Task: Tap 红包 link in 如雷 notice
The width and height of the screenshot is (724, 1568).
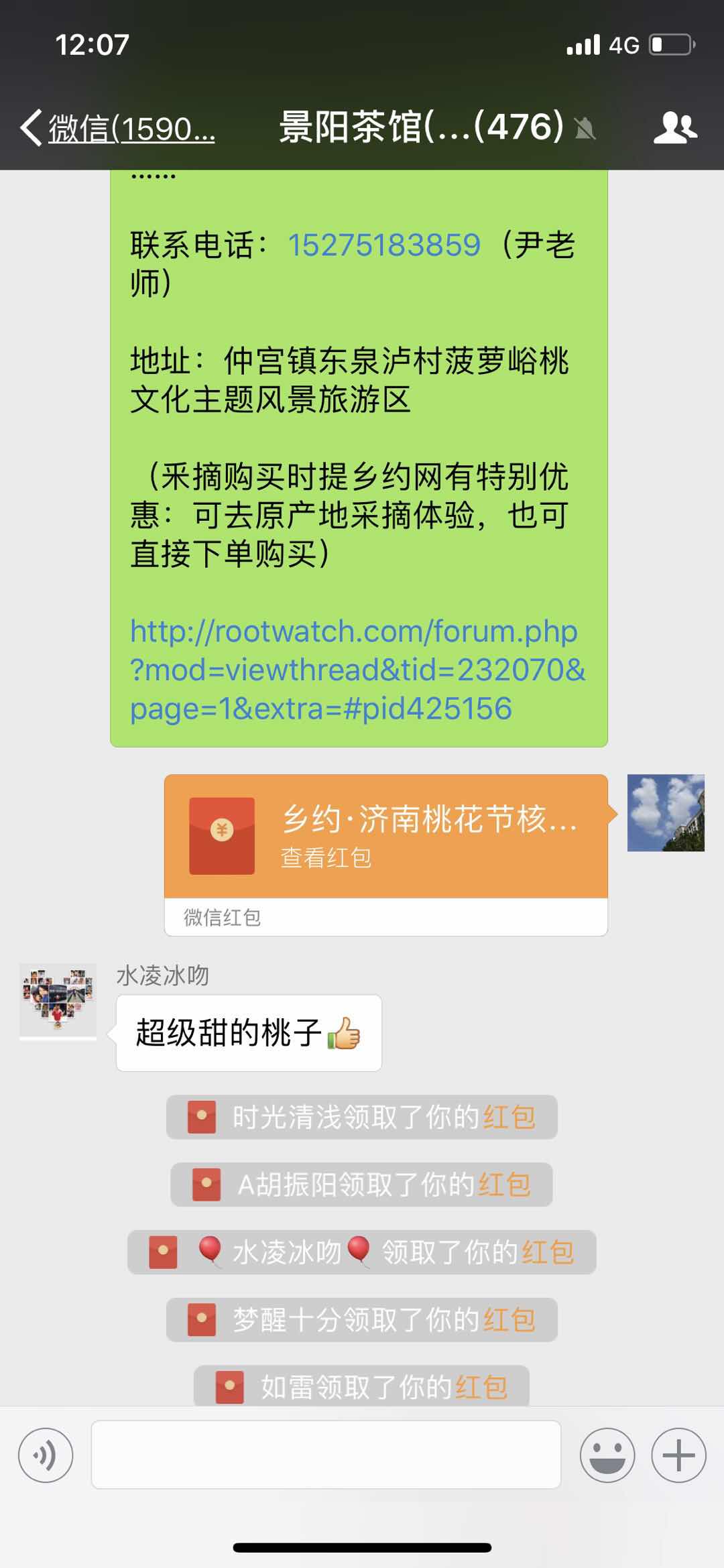Action: tap(481, 1386)
